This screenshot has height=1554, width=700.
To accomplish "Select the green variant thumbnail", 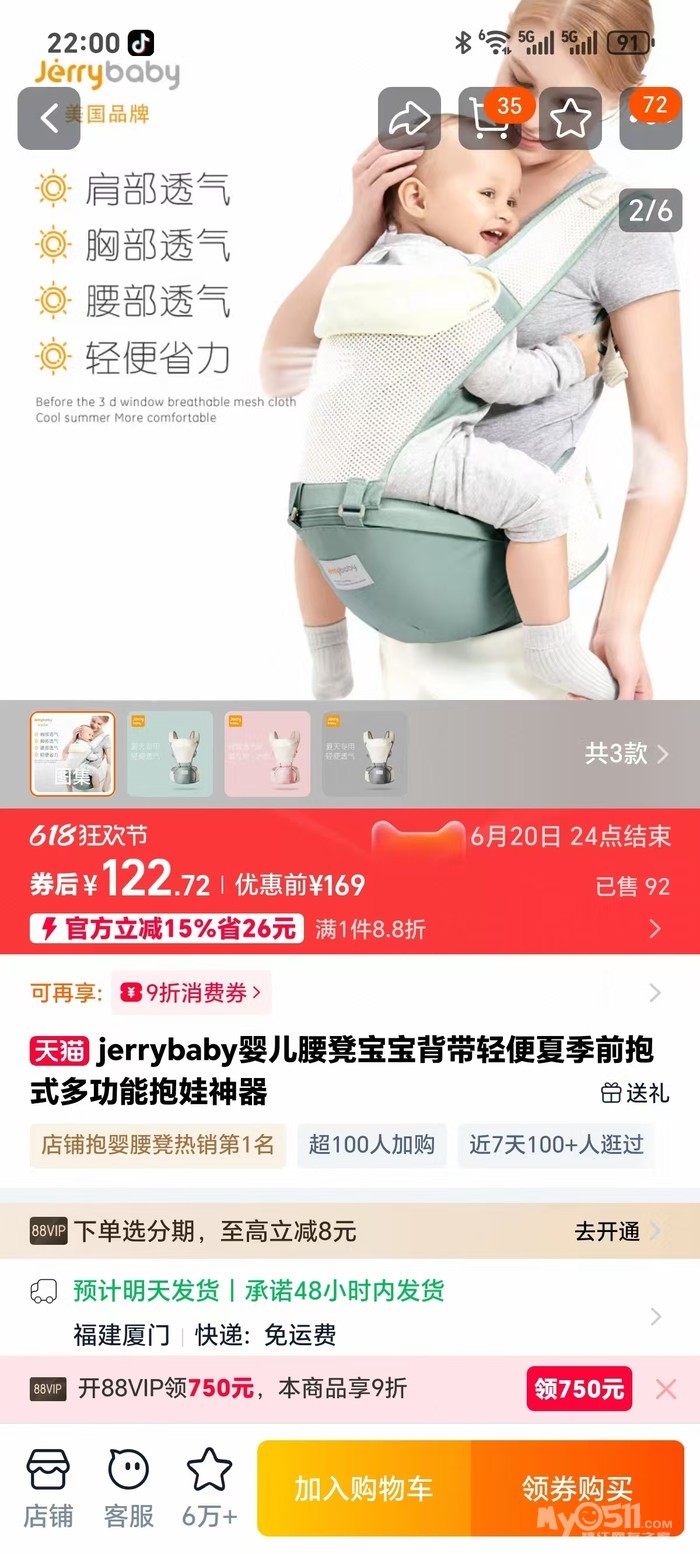I will point(170,753).
